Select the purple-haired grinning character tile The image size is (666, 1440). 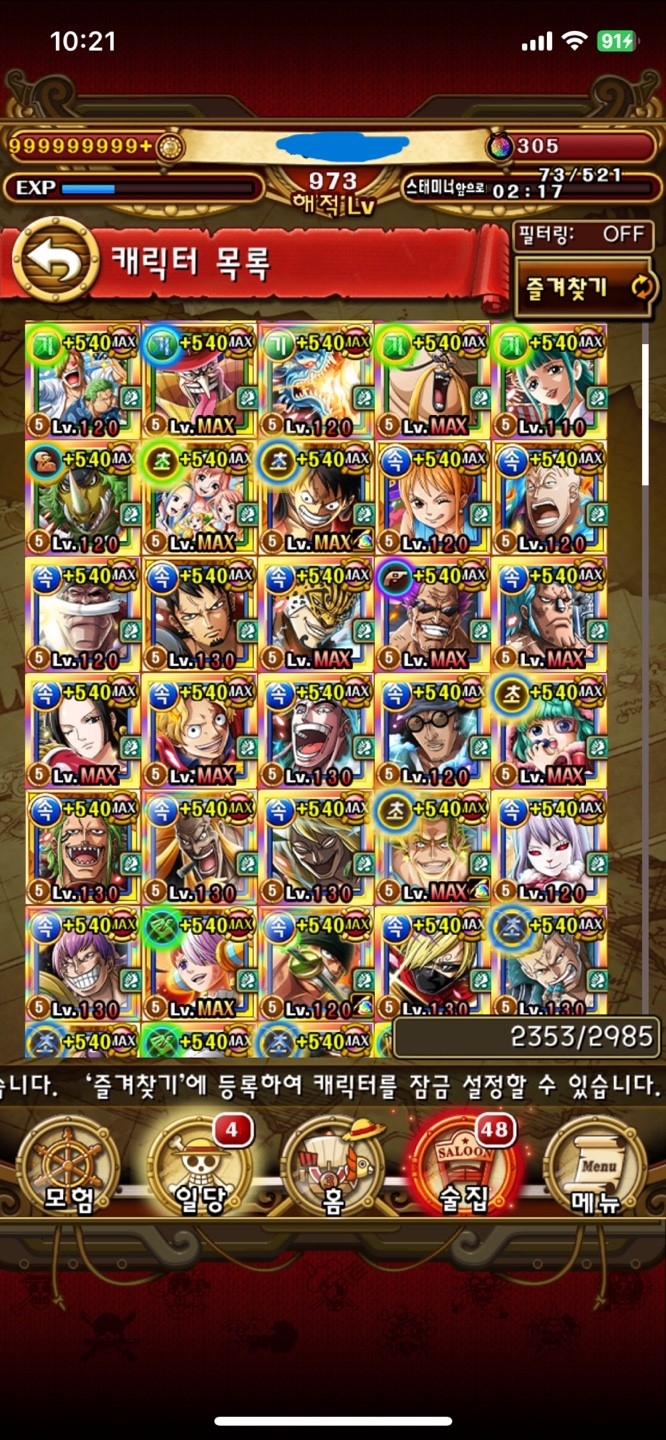click(x=83, y=965)
